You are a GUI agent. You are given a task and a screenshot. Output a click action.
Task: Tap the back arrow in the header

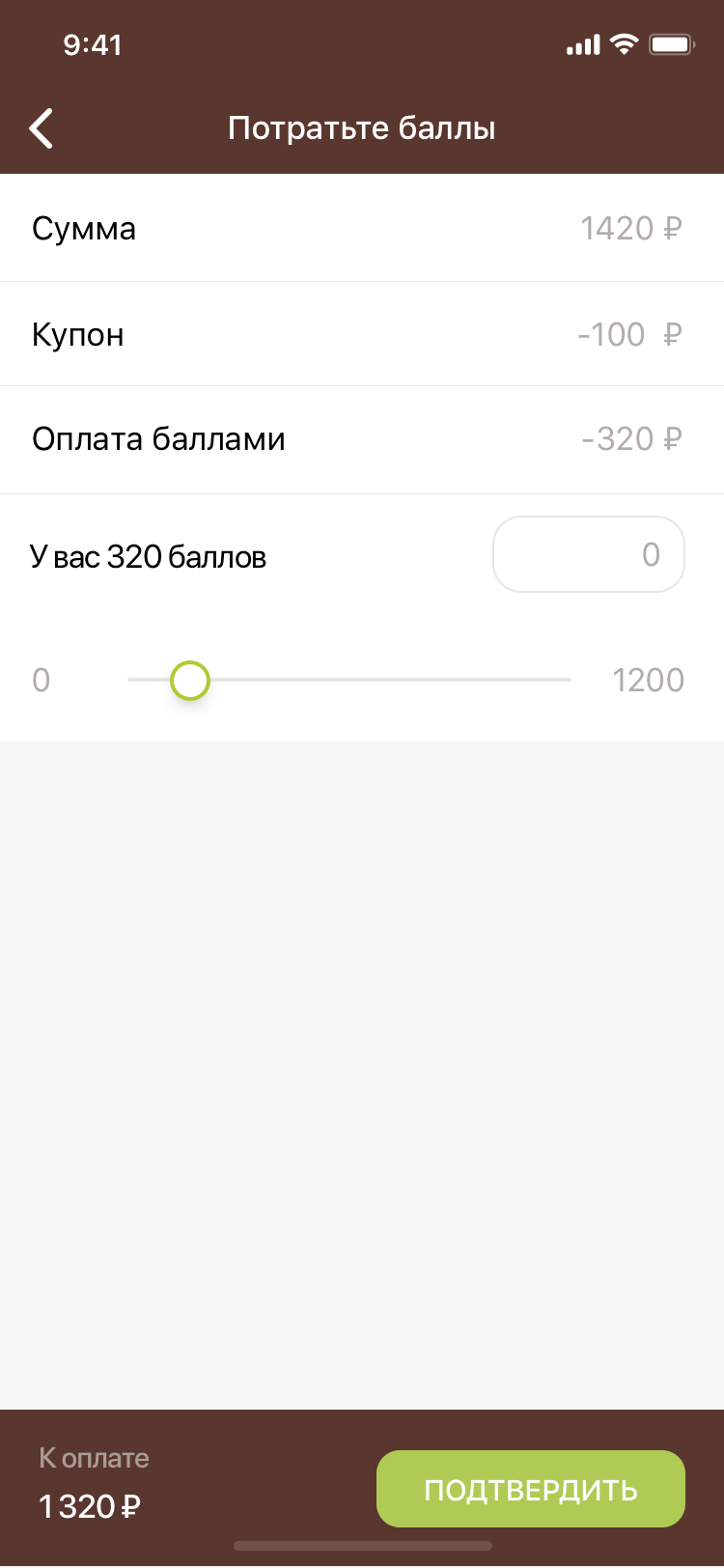click(x=41, y=127)
